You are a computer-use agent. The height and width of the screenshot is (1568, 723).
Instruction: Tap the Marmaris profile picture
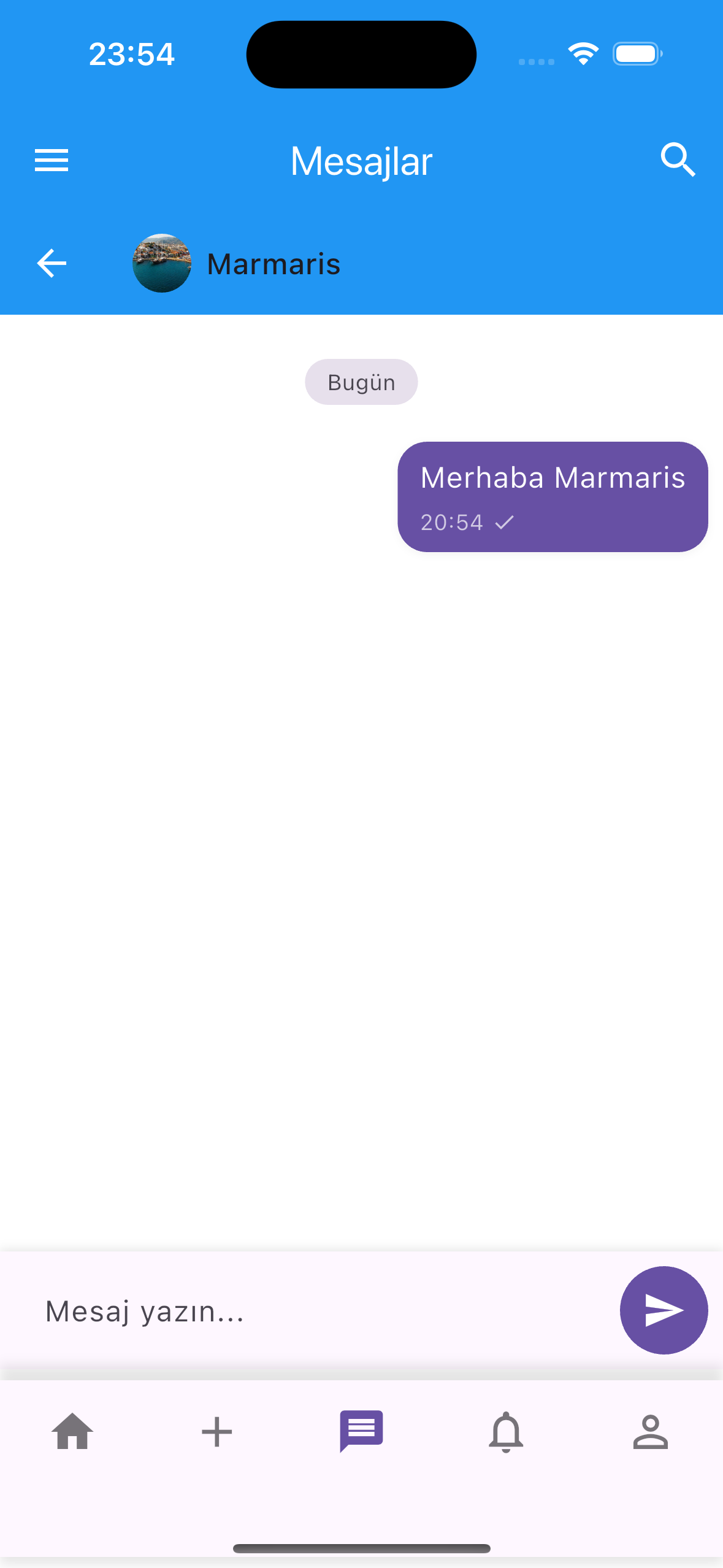(161, 263)
